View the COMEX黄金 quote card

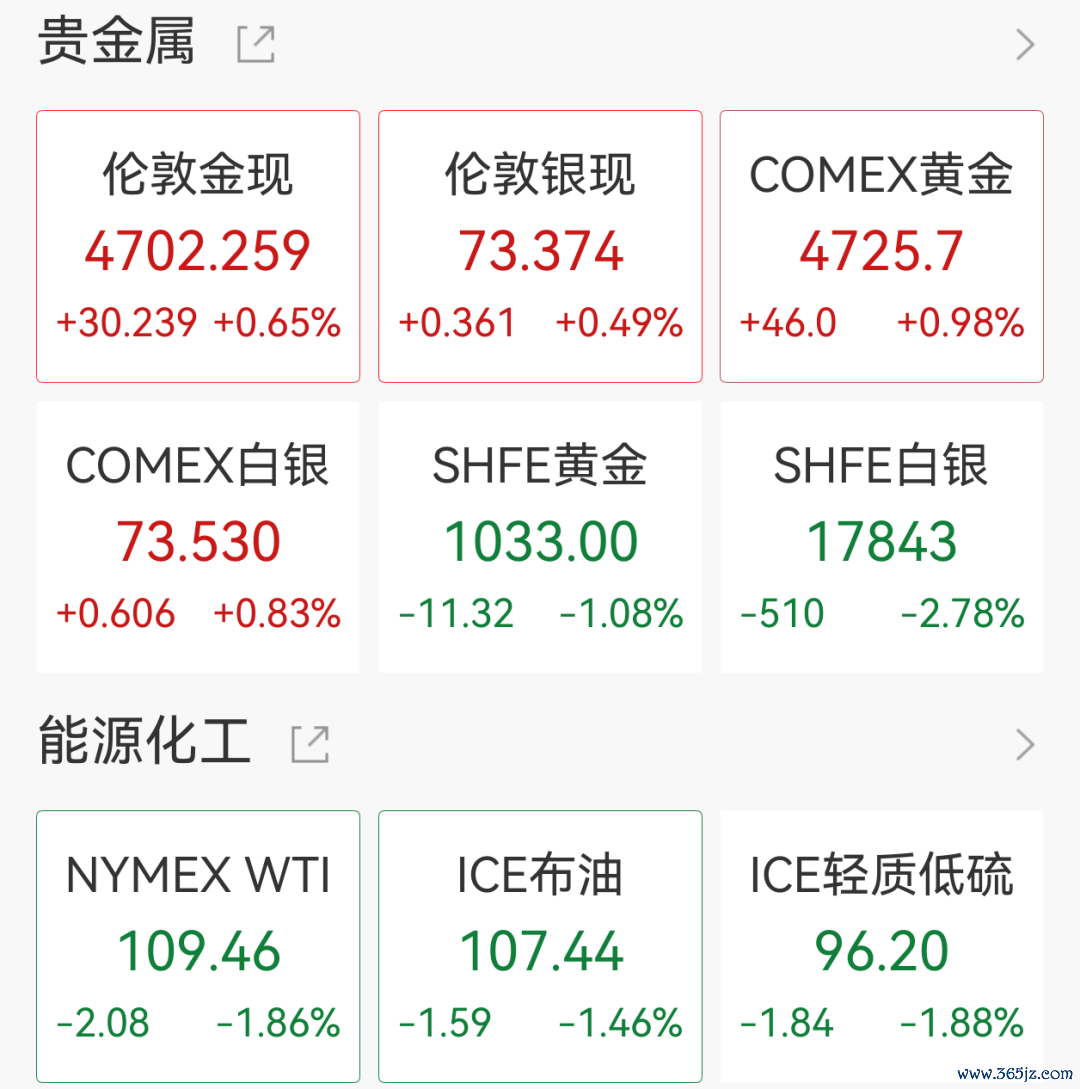881,247
